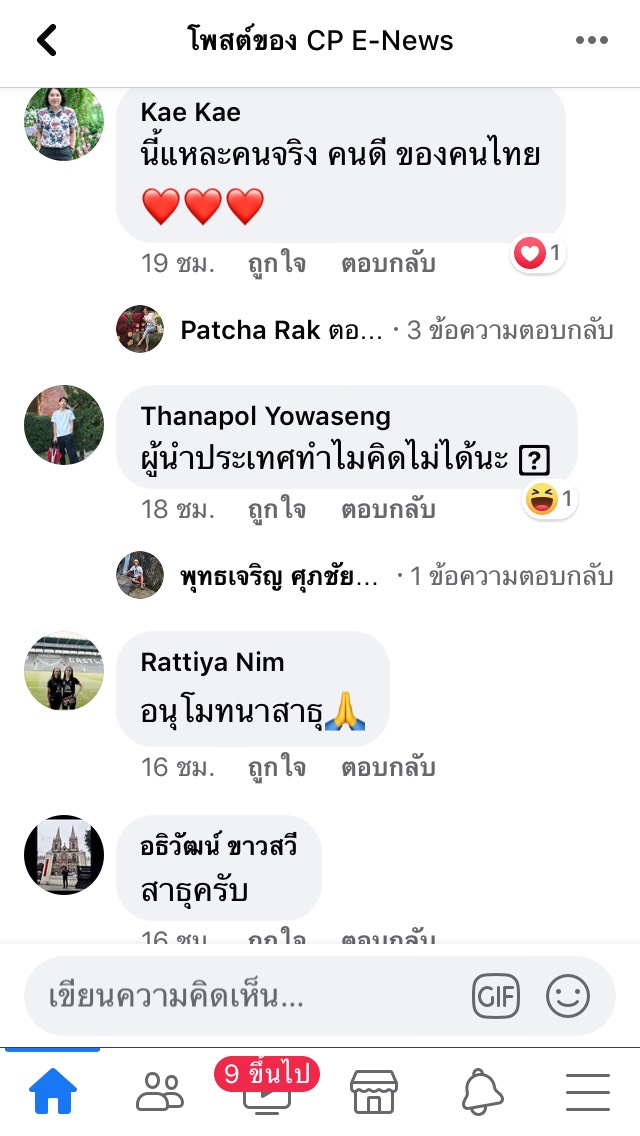Switch to the Home feed tab
Viewport: 640px width, 1136px height.
tap(53, 1092)
